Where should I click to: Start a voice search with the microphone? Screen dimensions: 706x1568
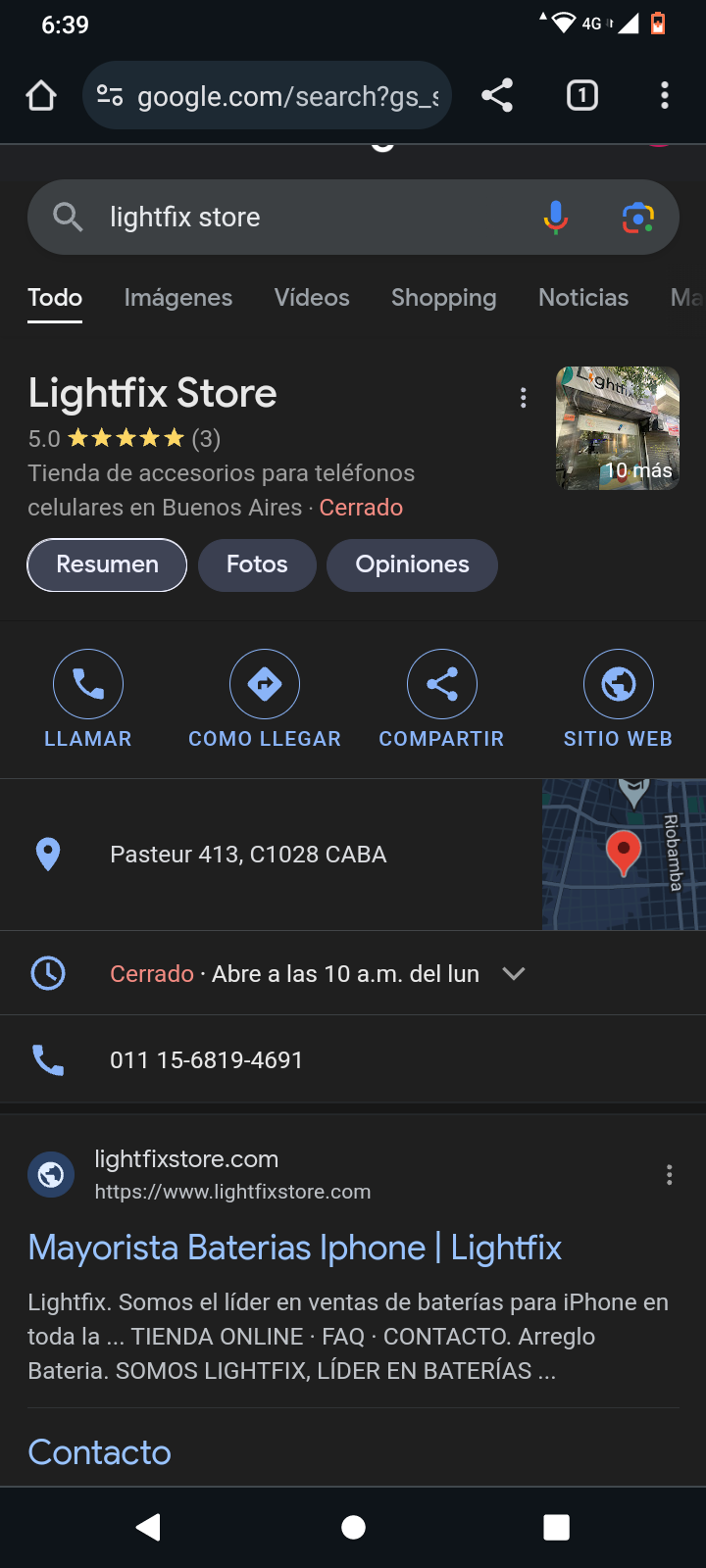pos(556,218)
